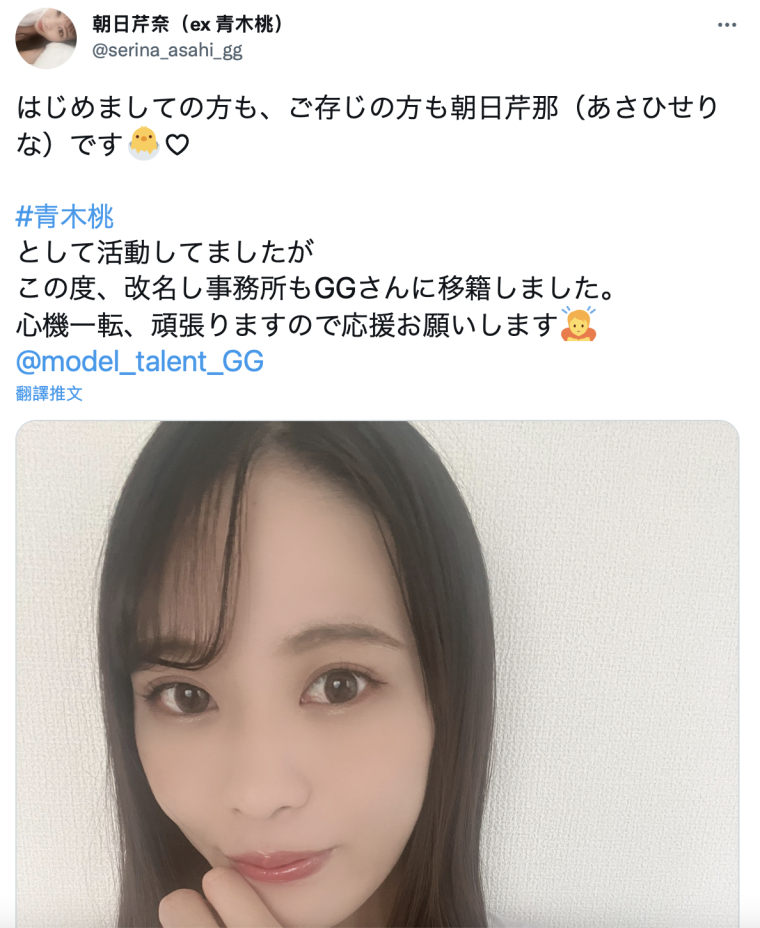Image resolution: width=760 pixels, height=928 pixels.
Task: Open the @serina_asahi_gg account name
Action: [x=167, y=50]
